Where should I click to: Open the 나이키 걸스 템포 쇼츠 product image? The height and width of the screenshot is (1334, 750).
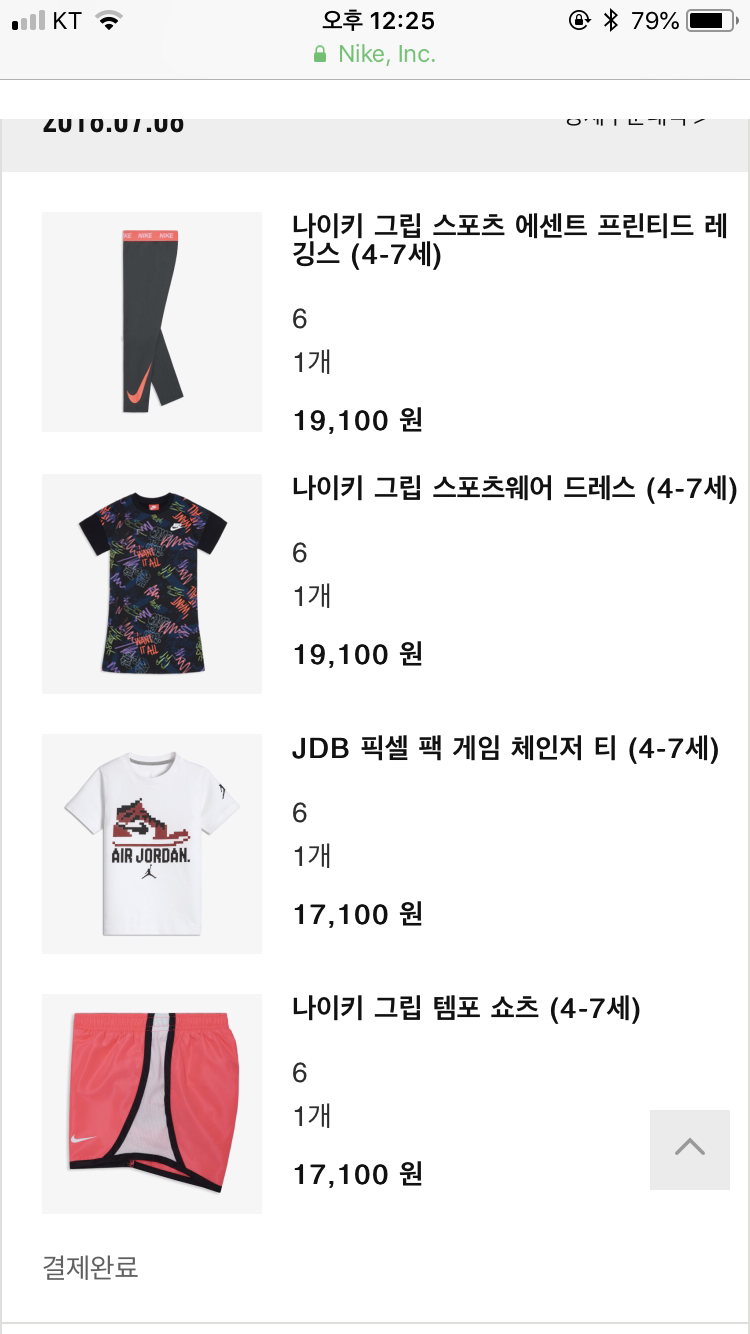(152, 1104)
